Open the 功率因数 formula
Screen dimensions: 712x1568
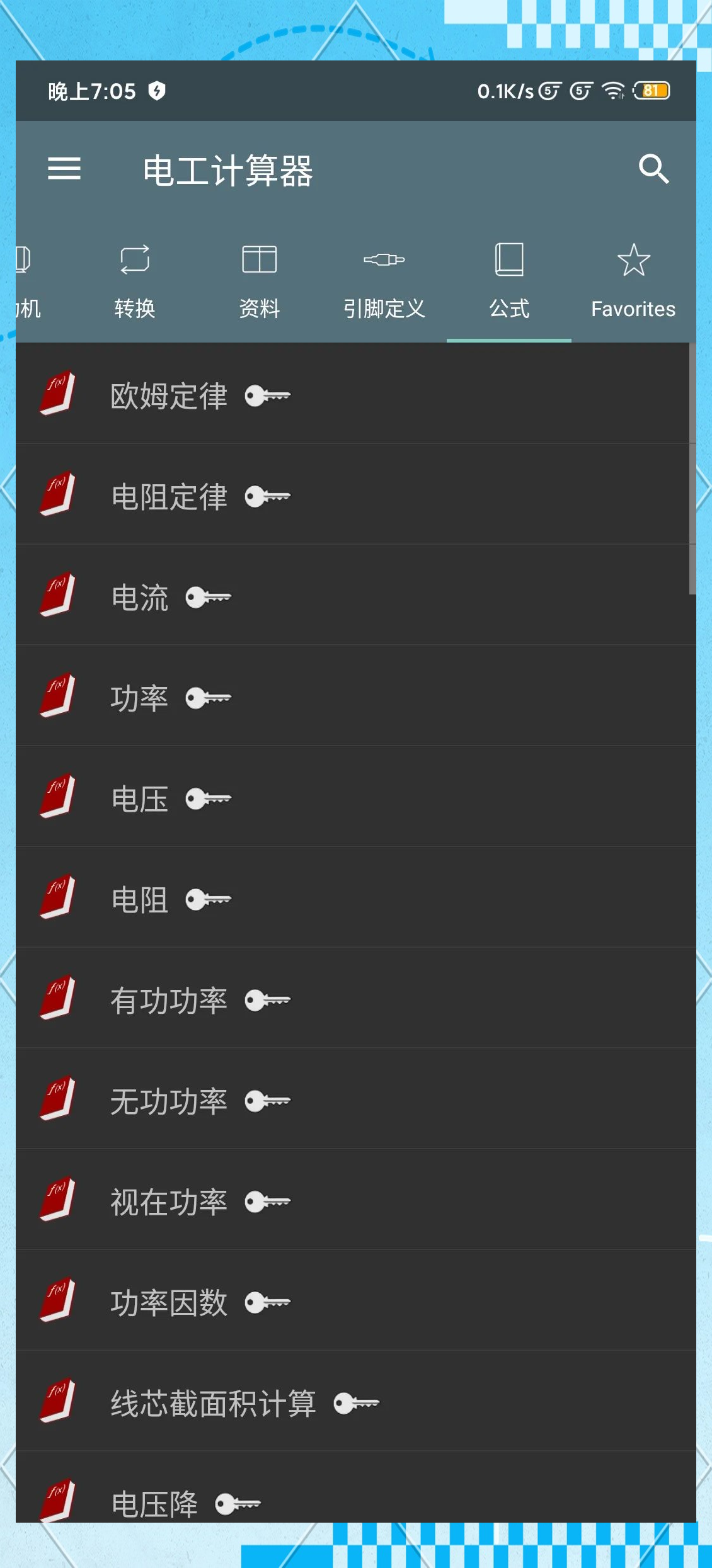pyautogui.click(x=168, y=1303)
